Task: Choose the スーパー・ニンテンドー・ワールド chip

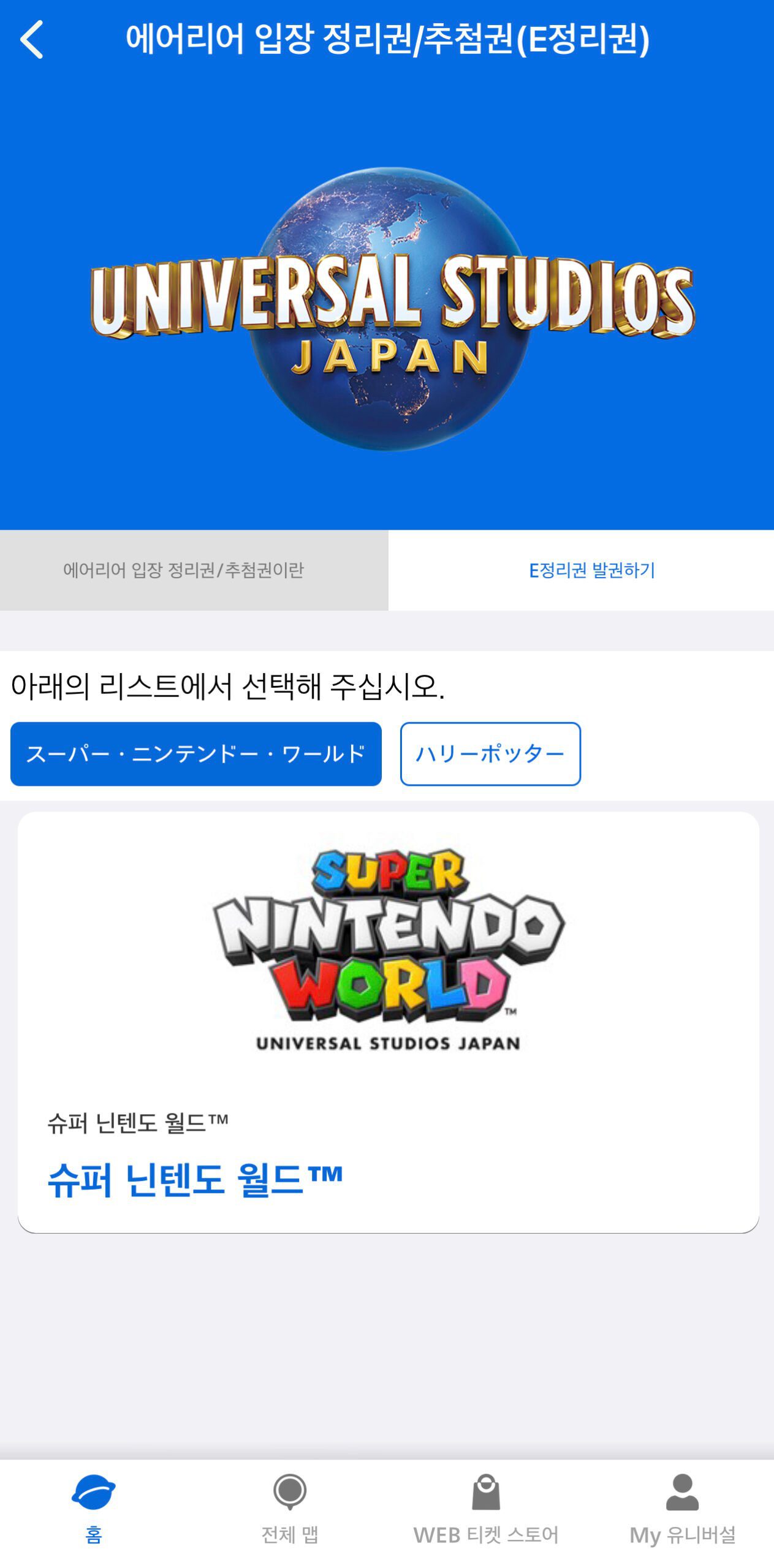Action: tap(196, 754)
